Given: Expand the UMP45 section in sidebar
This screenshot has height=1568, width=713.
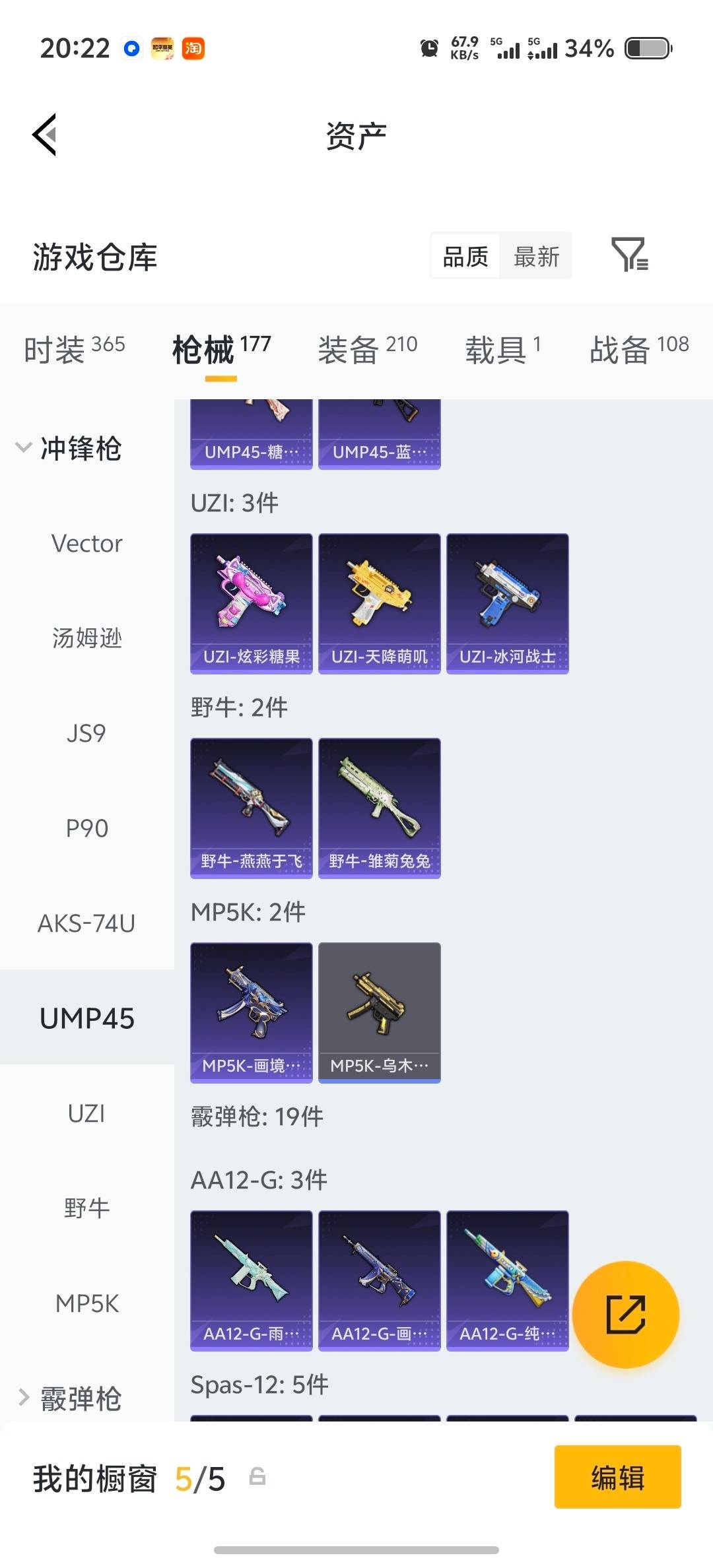Looking at the screenshot, I should (x=86, y=1018).
